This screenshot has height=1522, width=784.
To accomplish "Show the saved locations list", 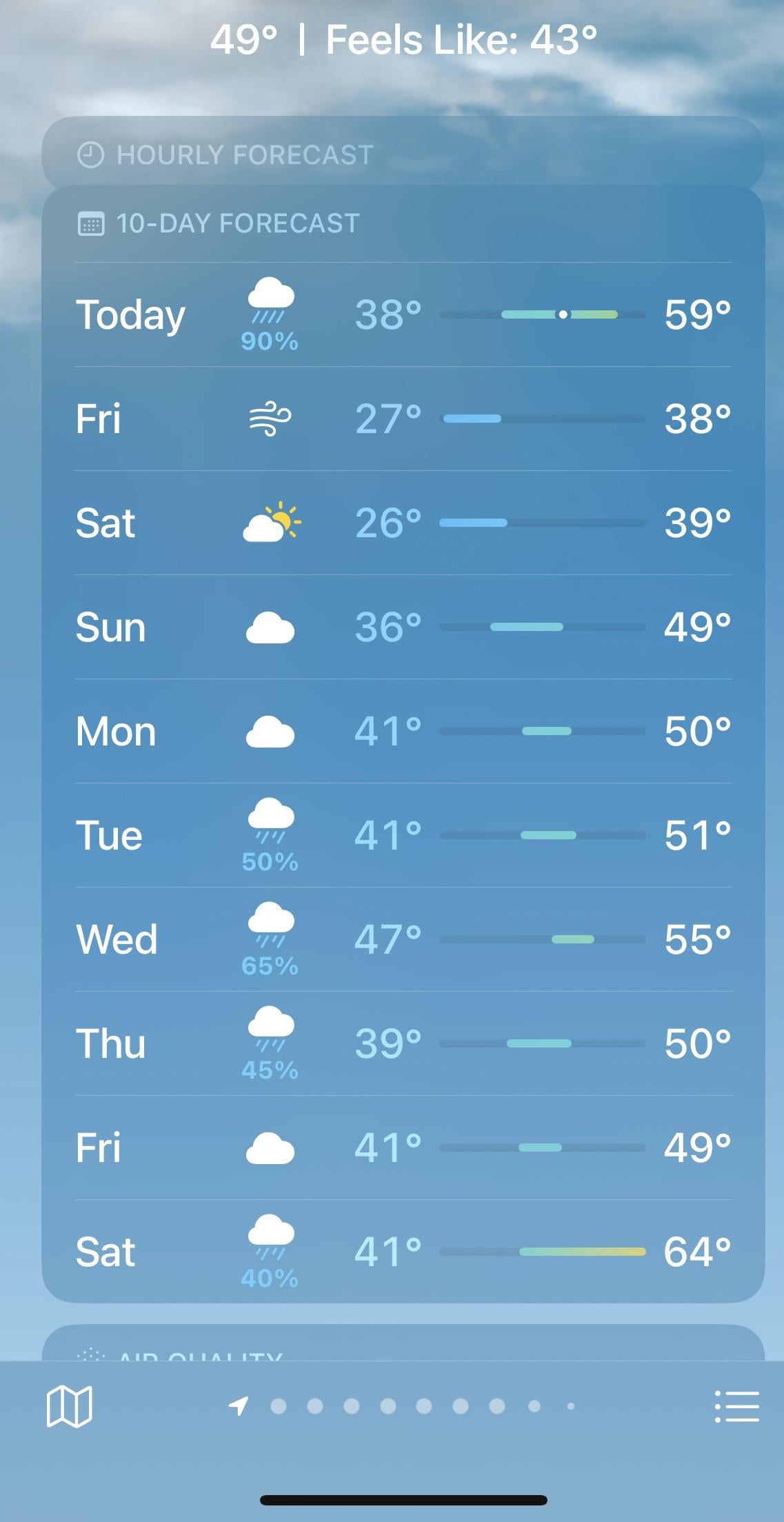I will [x=736, y=1407].
